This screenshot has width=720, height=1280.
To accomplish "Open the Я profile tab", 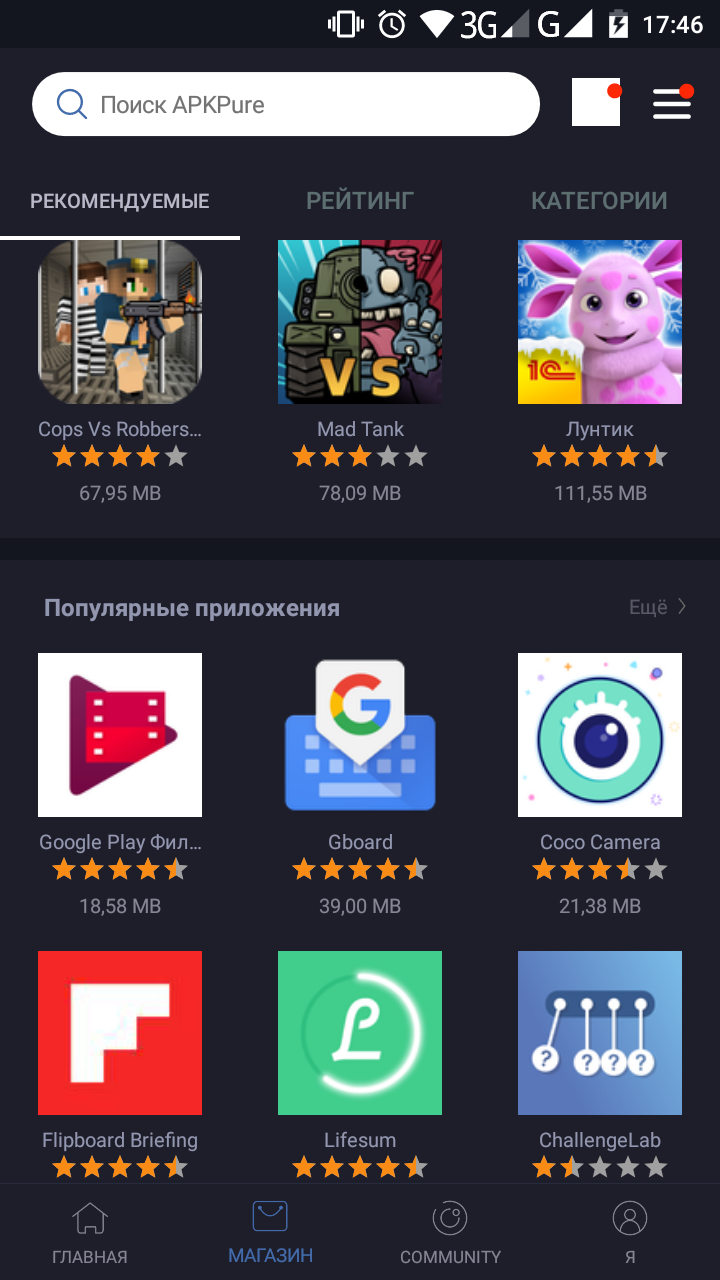I will [630, 1232].
